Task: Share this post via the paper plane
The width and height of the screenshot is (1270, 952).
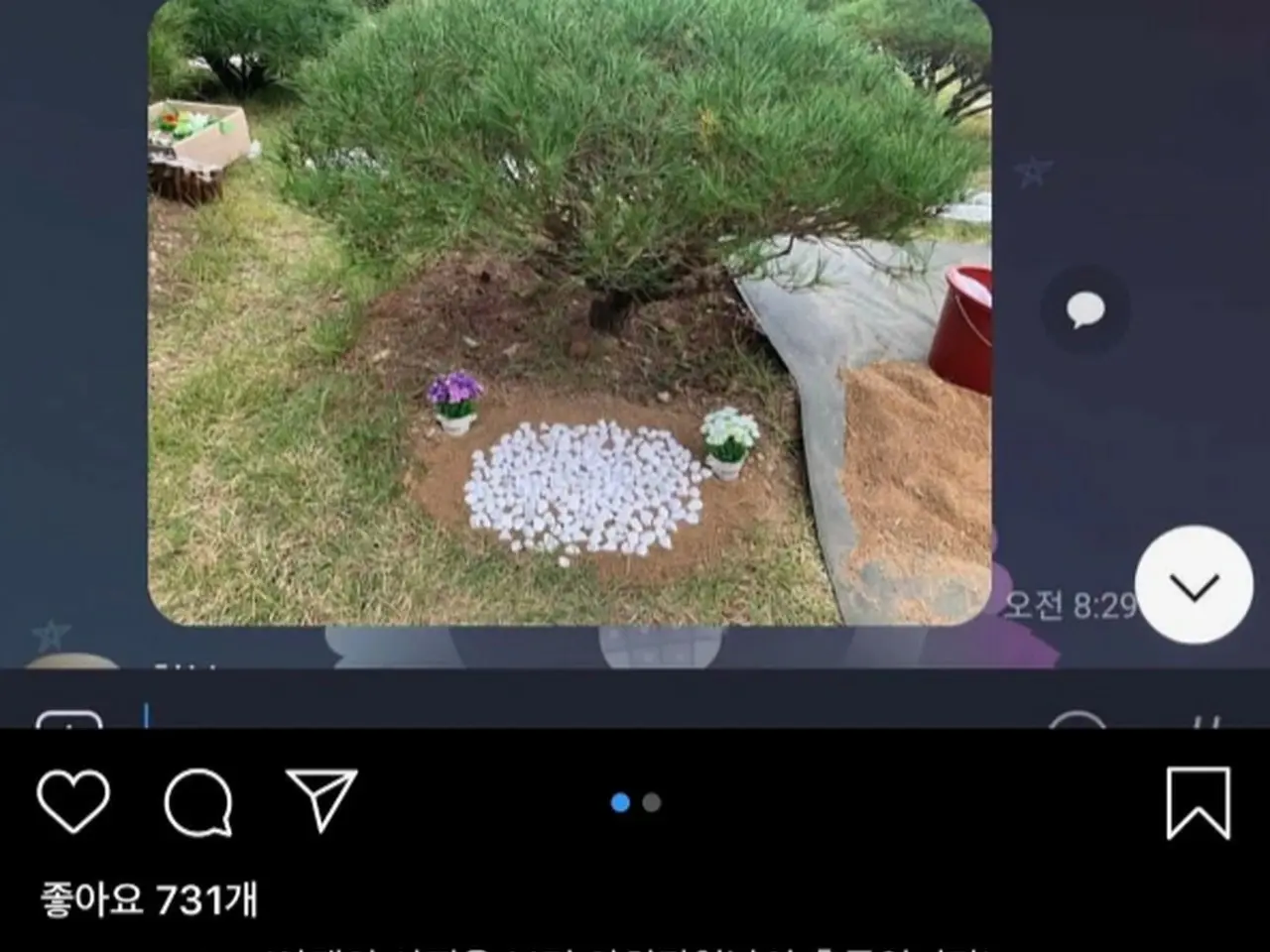Action: click(x=321, y=799)
